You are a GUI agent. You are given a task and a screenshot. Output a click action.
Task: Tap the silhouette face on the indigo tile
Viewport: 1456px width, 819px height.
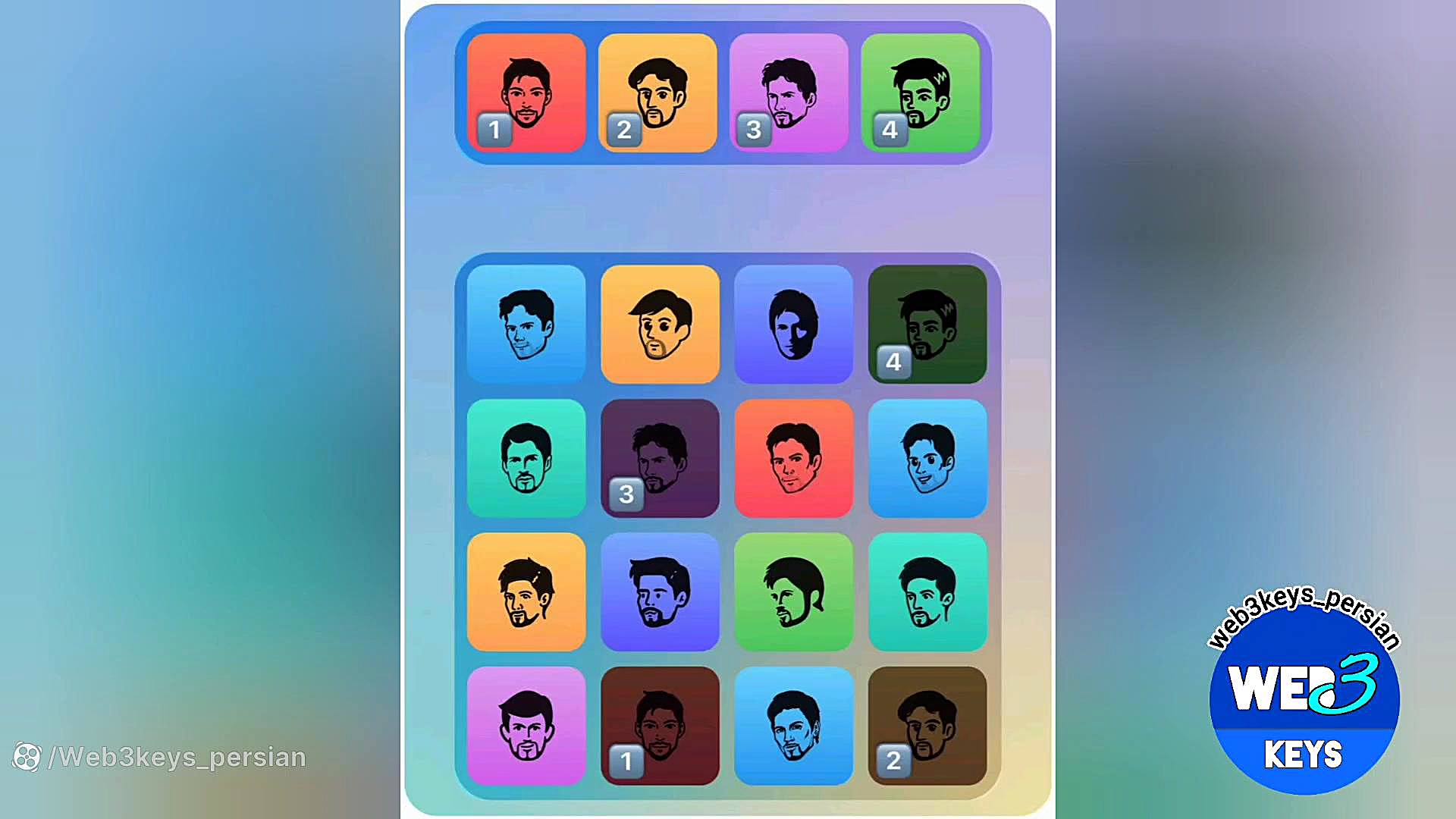tap(793, 325)
